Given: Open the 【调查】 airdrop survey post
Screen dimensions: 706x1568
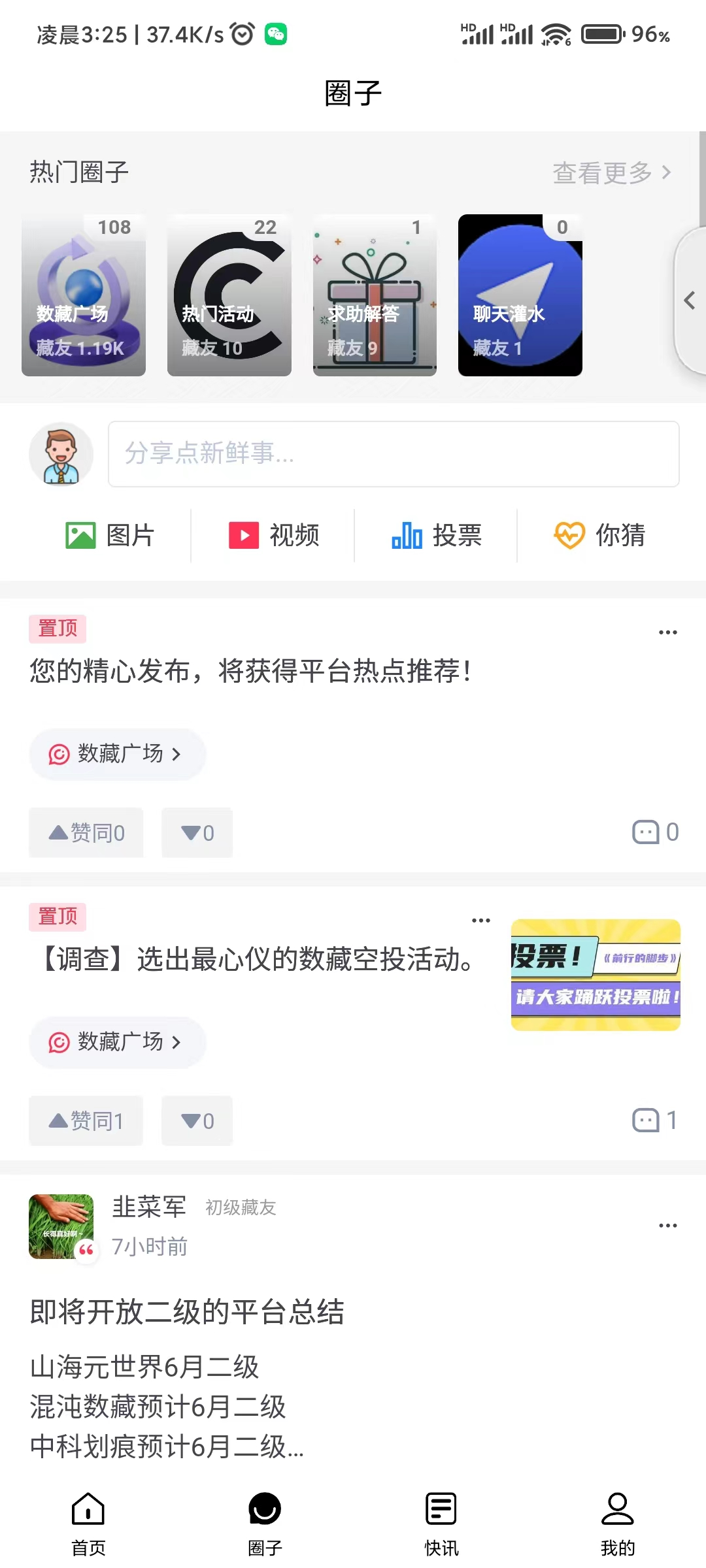Looking at the screenshot, I should click(x=258, y=960).
